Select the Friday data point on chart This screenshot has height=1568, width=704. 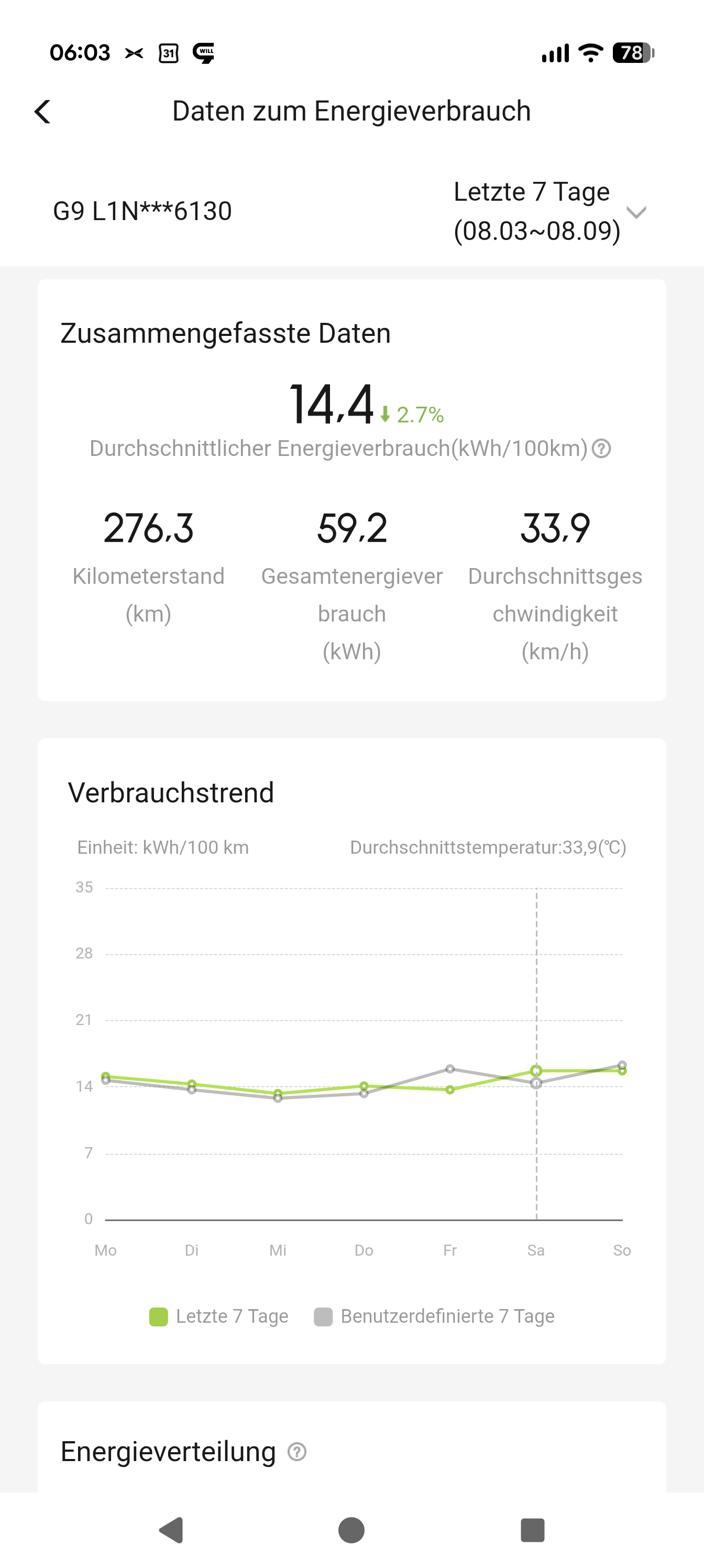[449, 1090]
